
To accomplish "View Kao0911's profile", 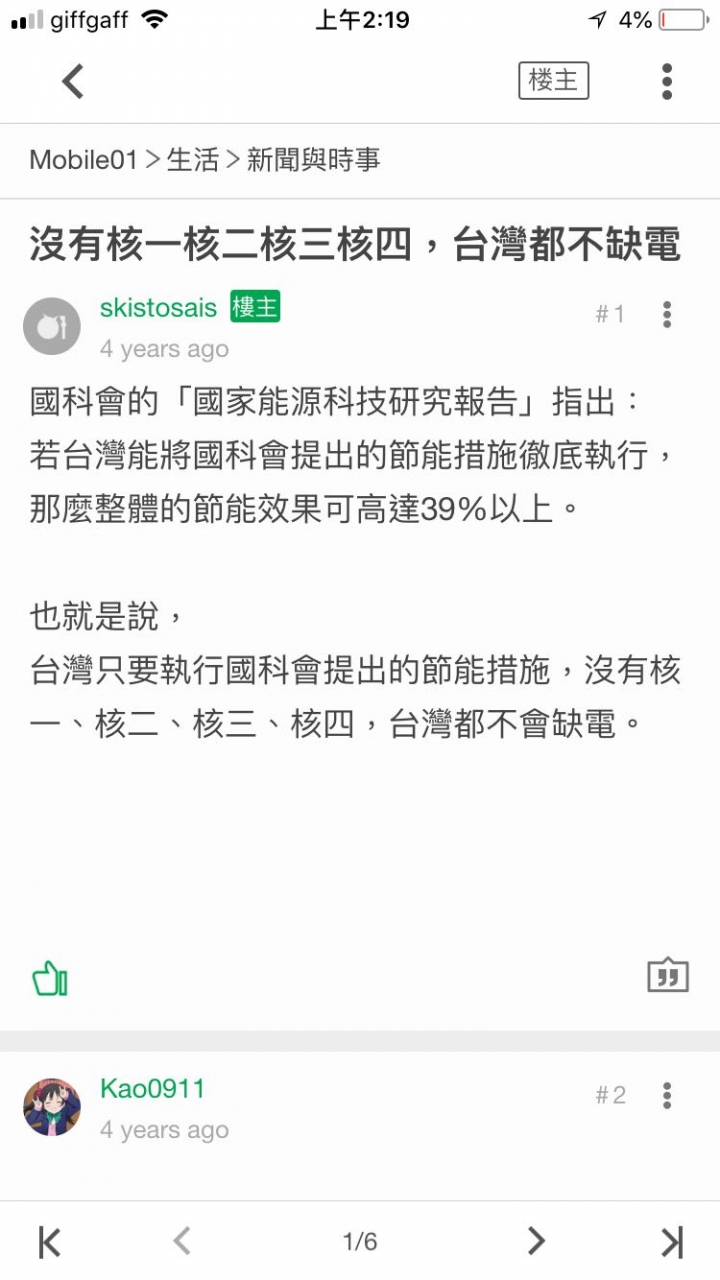I will pyautogui.click(x=152, y=1088).
